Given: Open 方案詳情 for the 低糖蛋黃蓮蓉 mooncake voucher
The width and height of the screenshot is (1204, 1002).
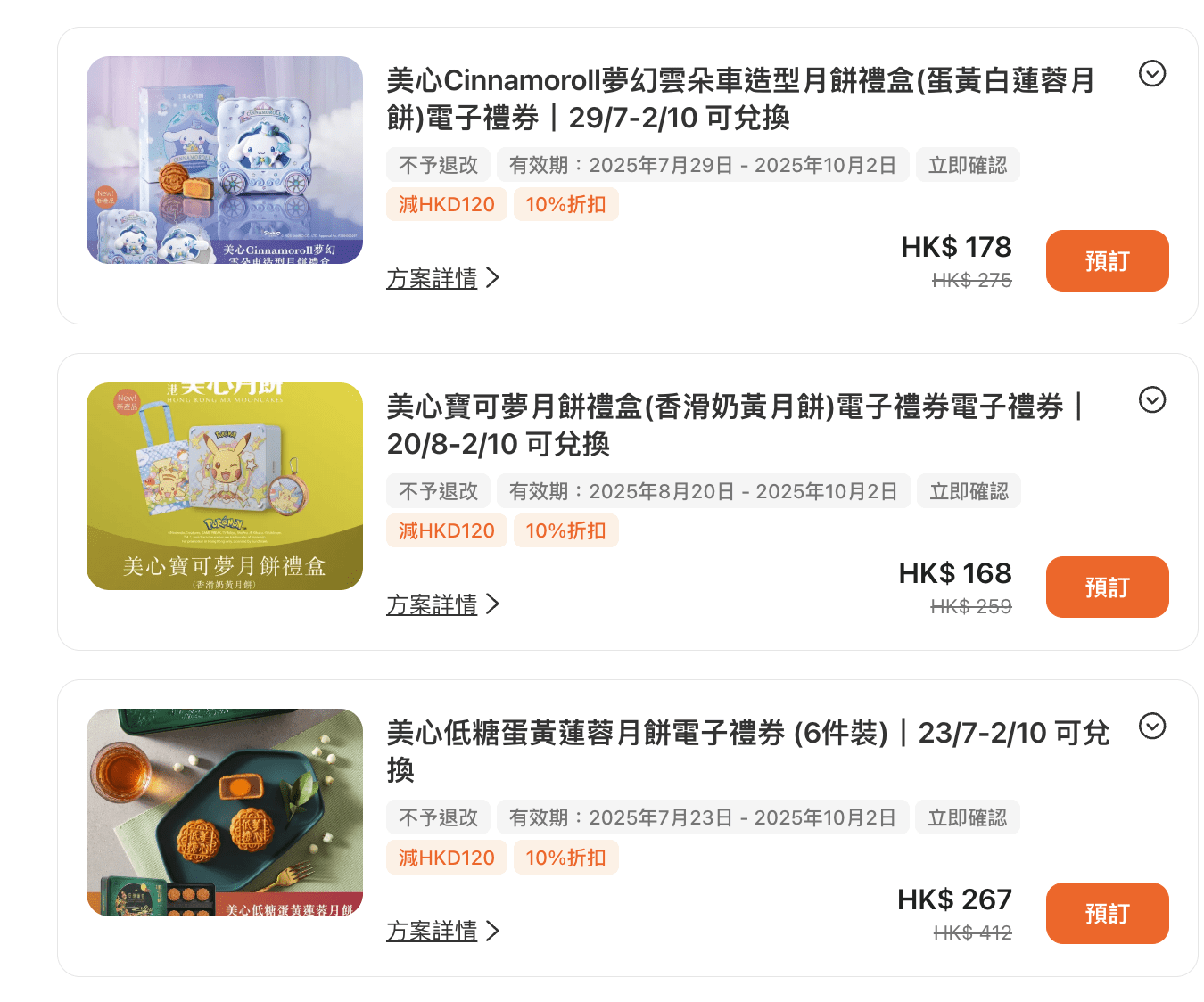Looking at the screenshot, I should coord(441,931).
